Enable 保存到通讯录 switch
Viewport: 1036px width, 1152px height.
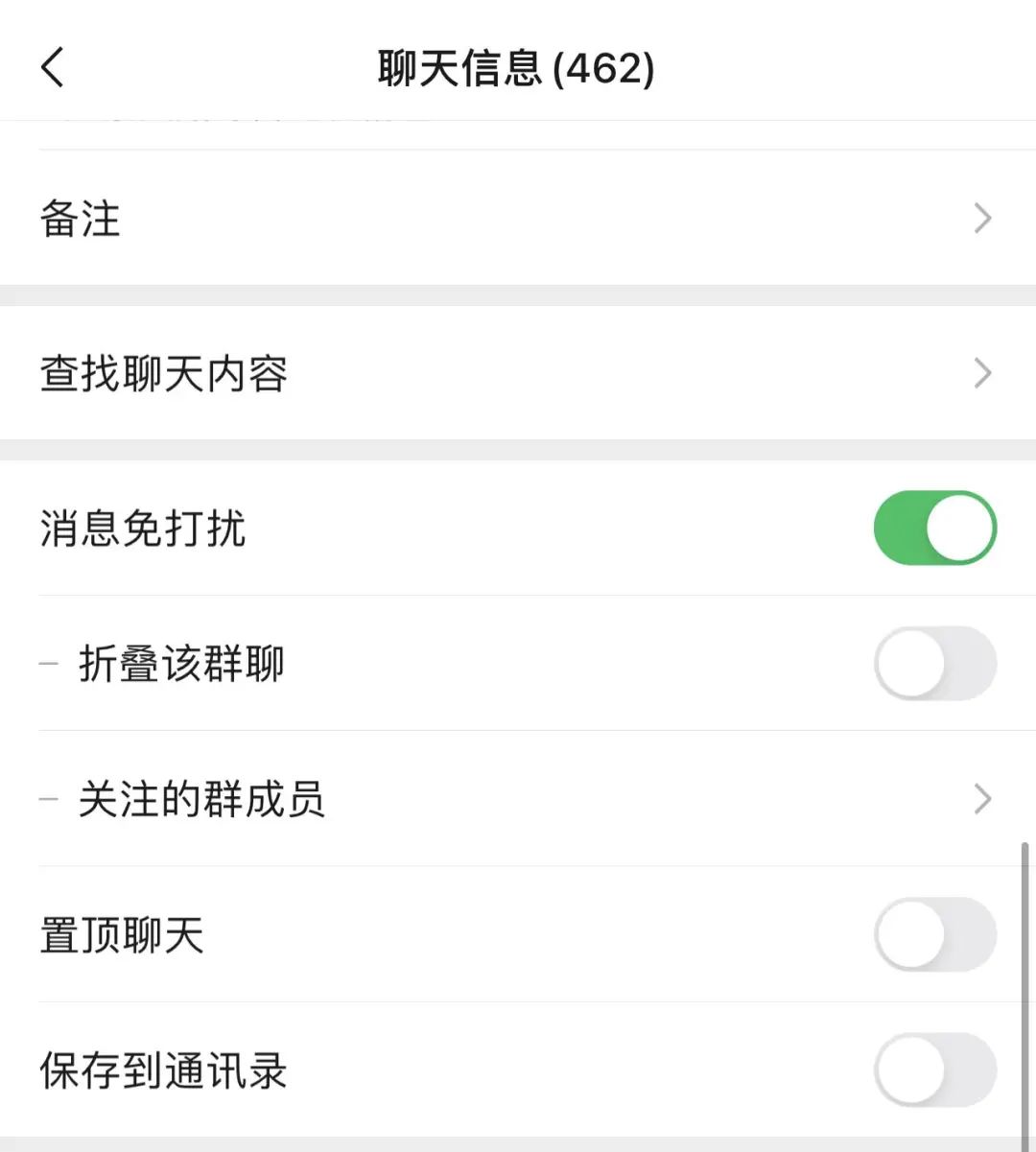point(934,1070)
